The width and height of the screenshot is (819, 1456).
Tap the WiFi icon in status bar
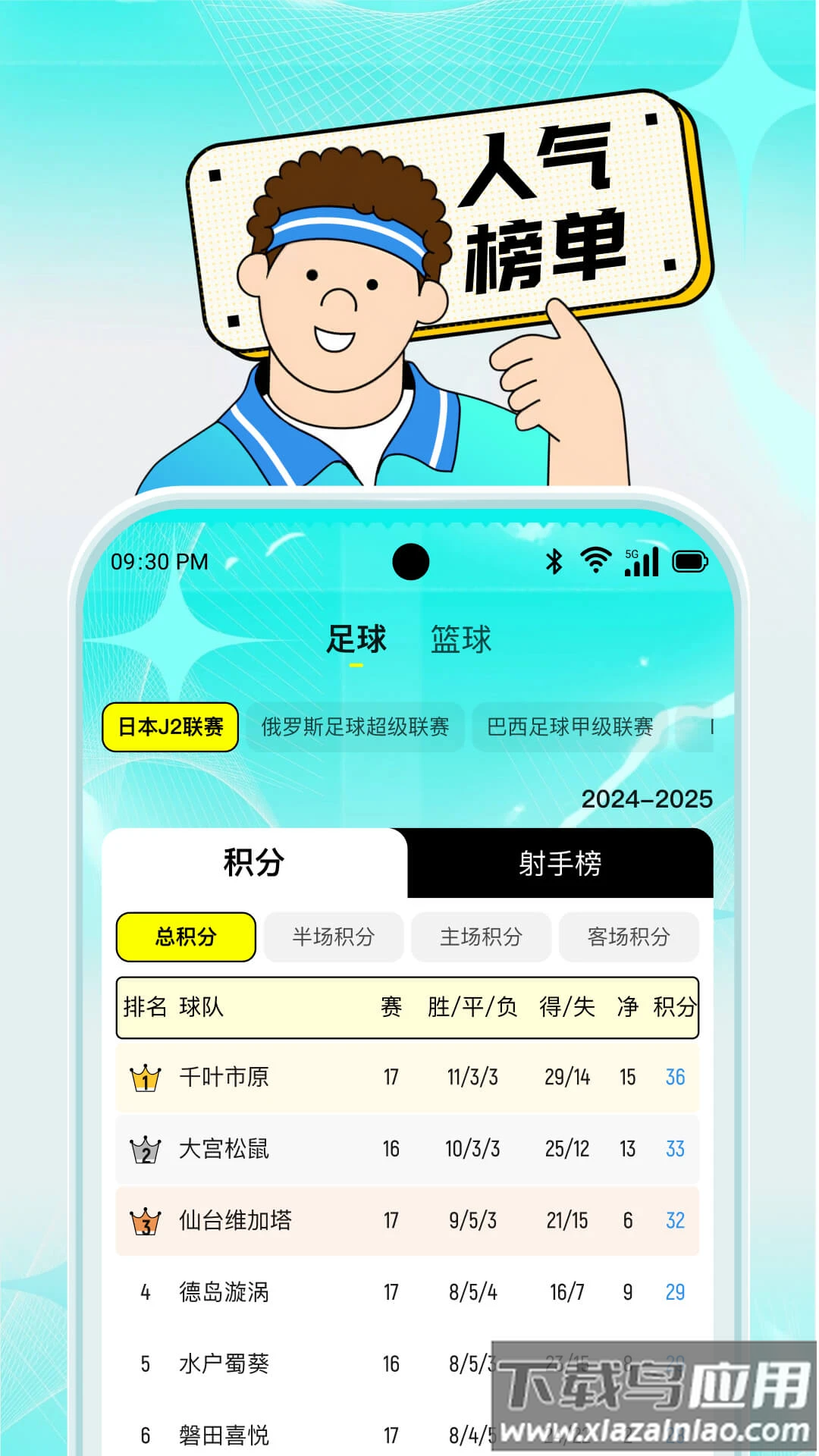click(596, 560)
